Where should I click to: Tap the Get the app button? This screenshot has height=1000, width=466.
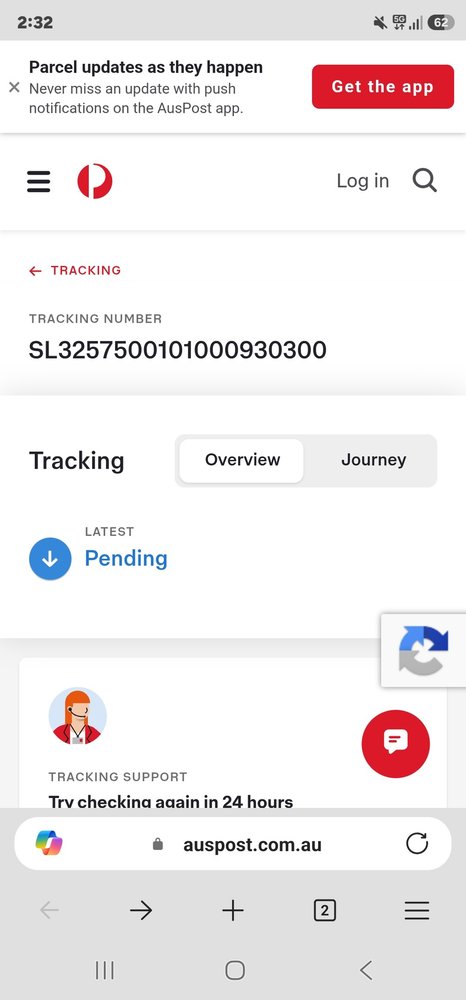pyautogui.click(x=382, y=87)
